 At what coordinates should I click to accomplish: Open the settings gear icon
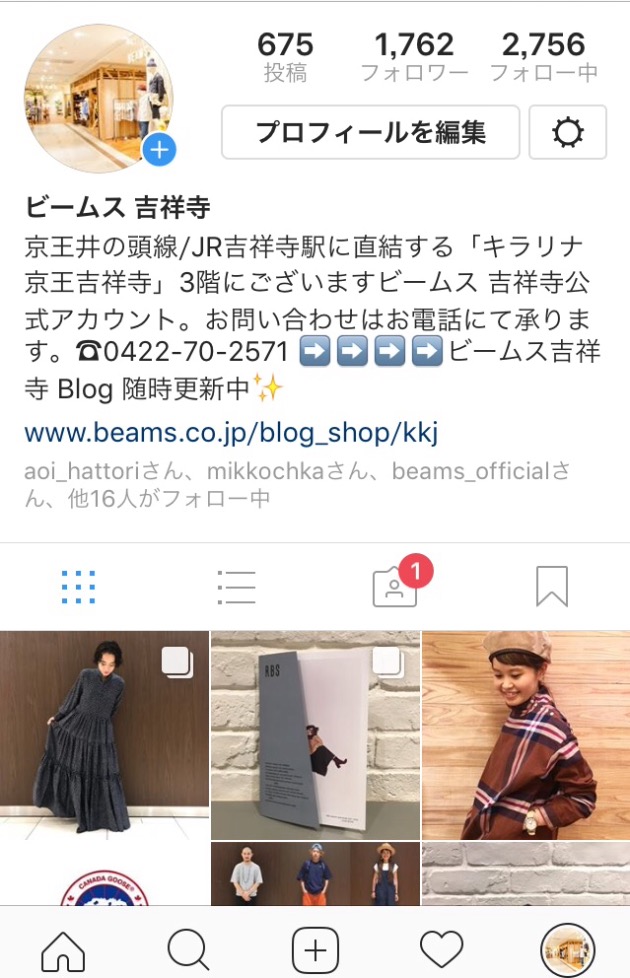567,132
